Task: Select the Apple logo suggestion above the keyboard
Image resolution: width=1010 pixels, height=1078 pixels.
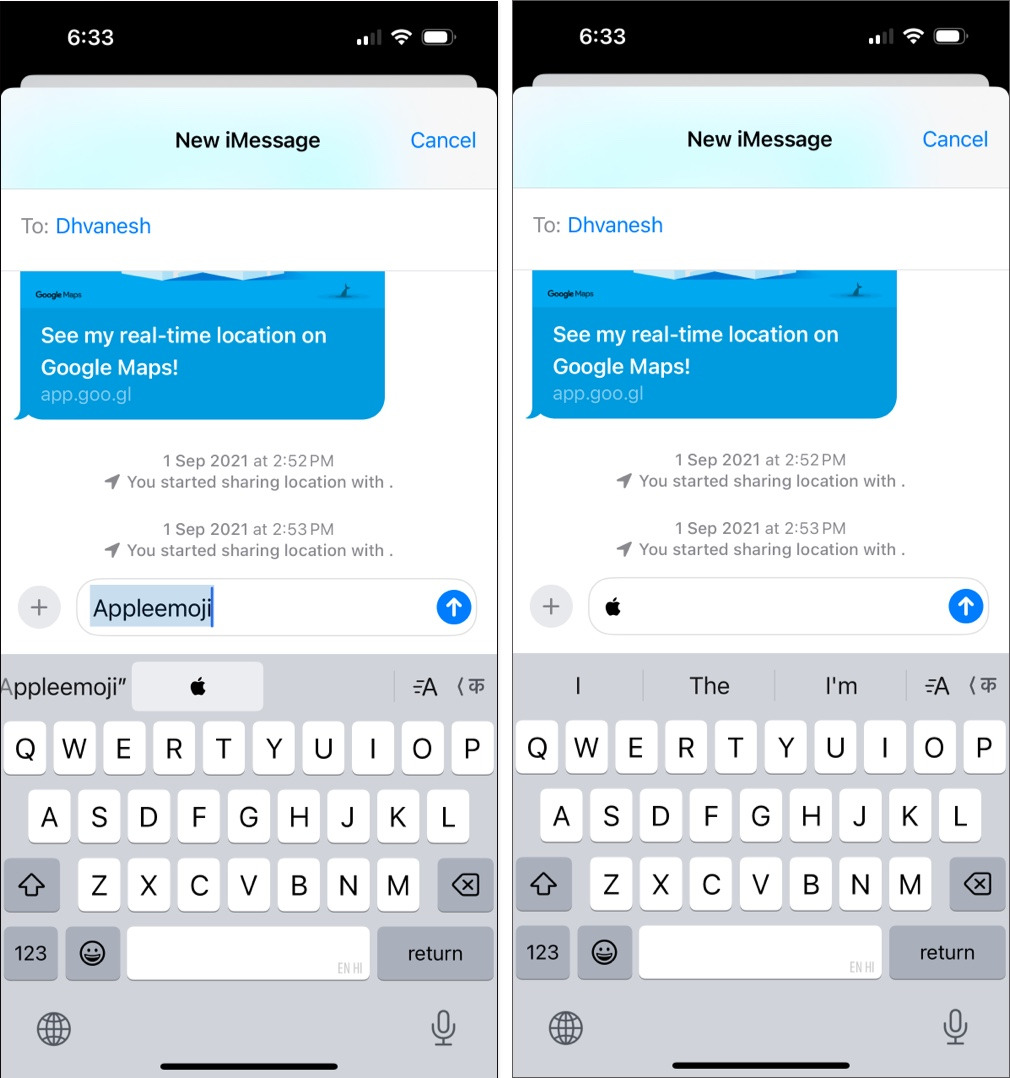Action: pos(198,686)
